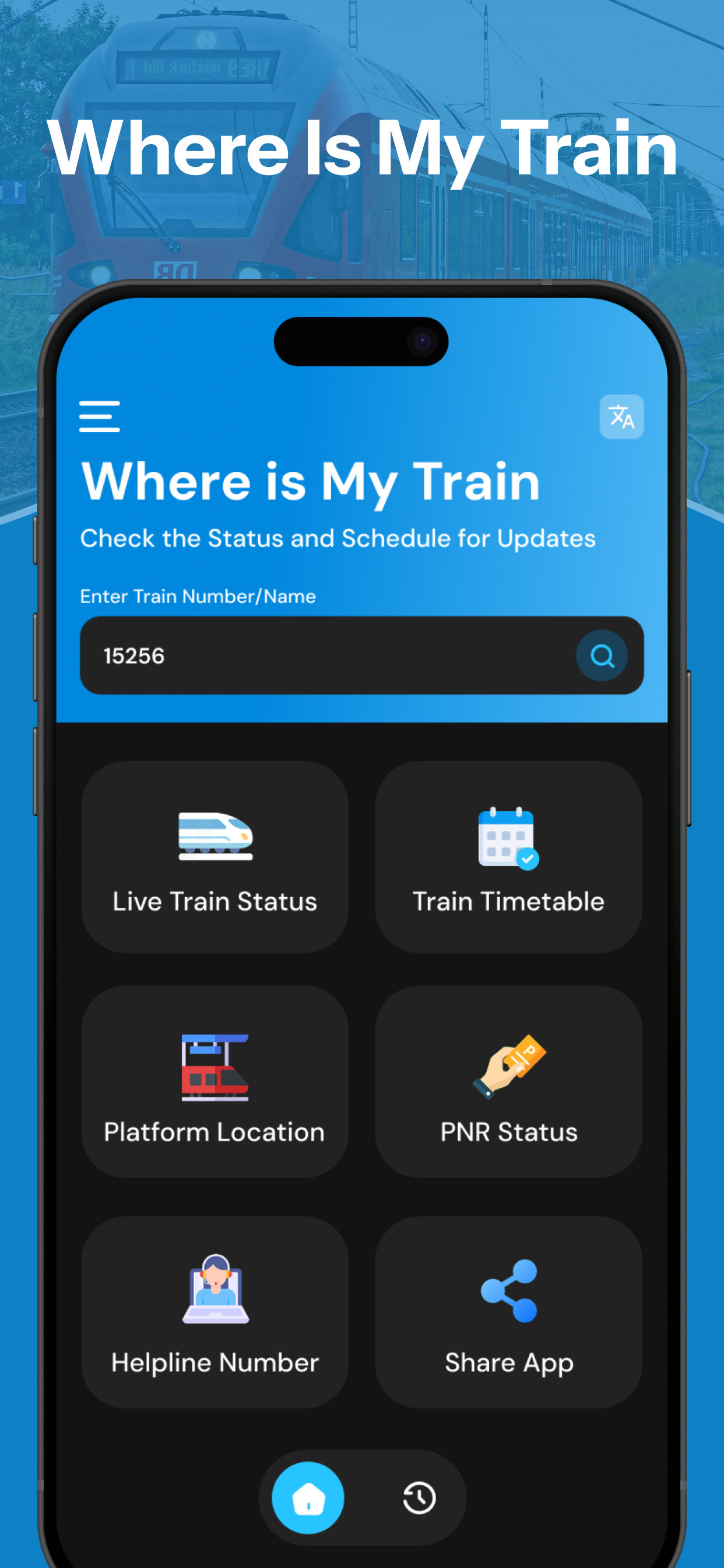Tap the Platform Location station icon
The width and height of the screenshot is (724, 1568).
click(215, 1066)
